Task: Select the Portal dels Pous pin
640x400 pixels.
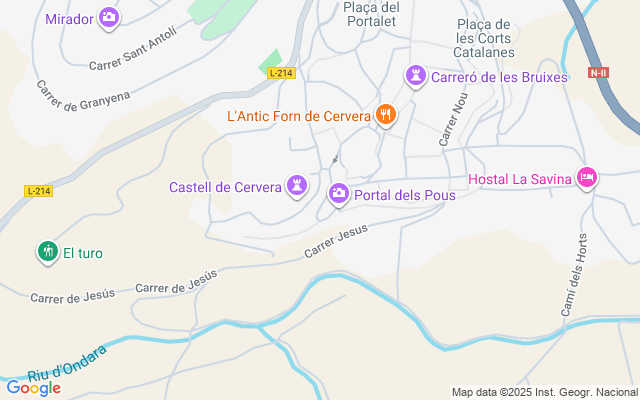Action: tap(339, 194)
